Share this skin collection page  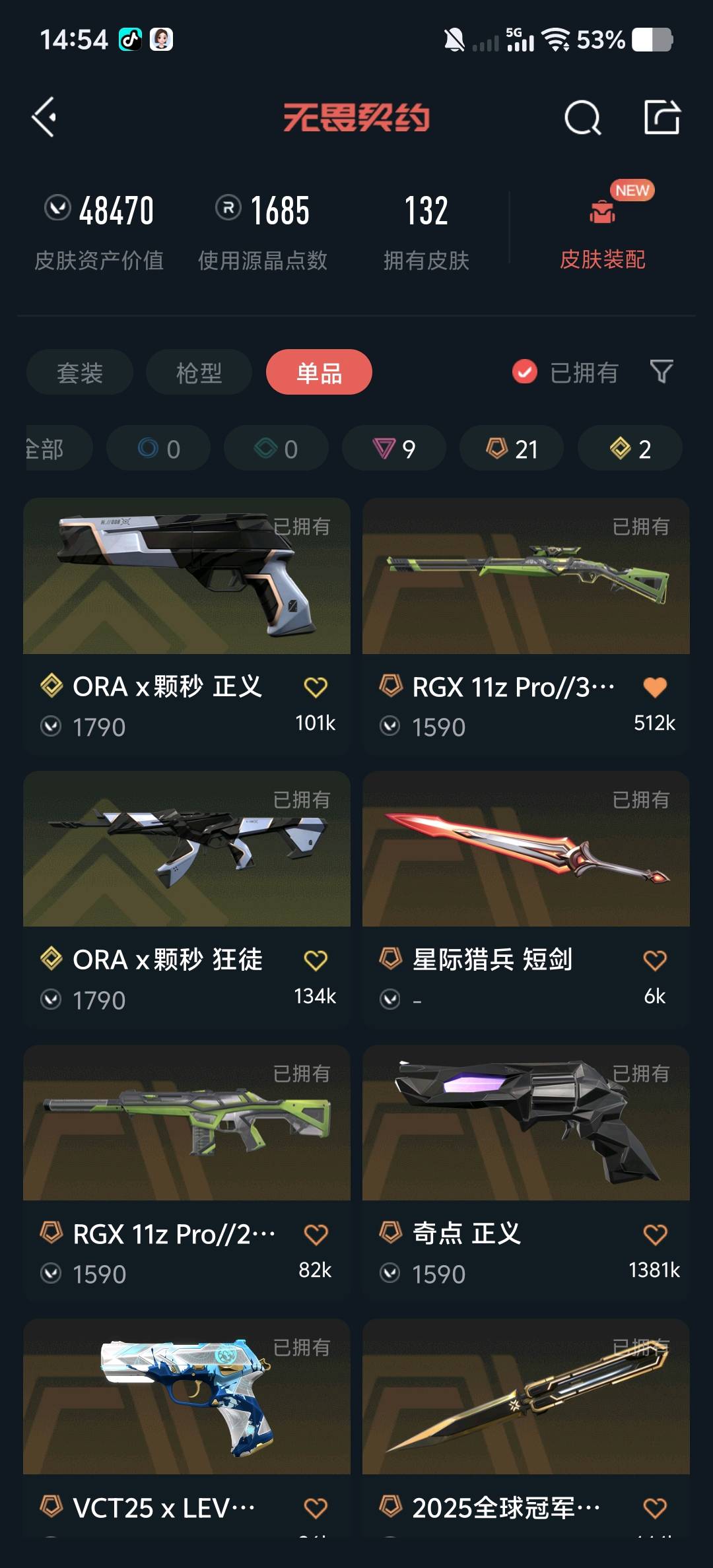(x=662, y=118)
